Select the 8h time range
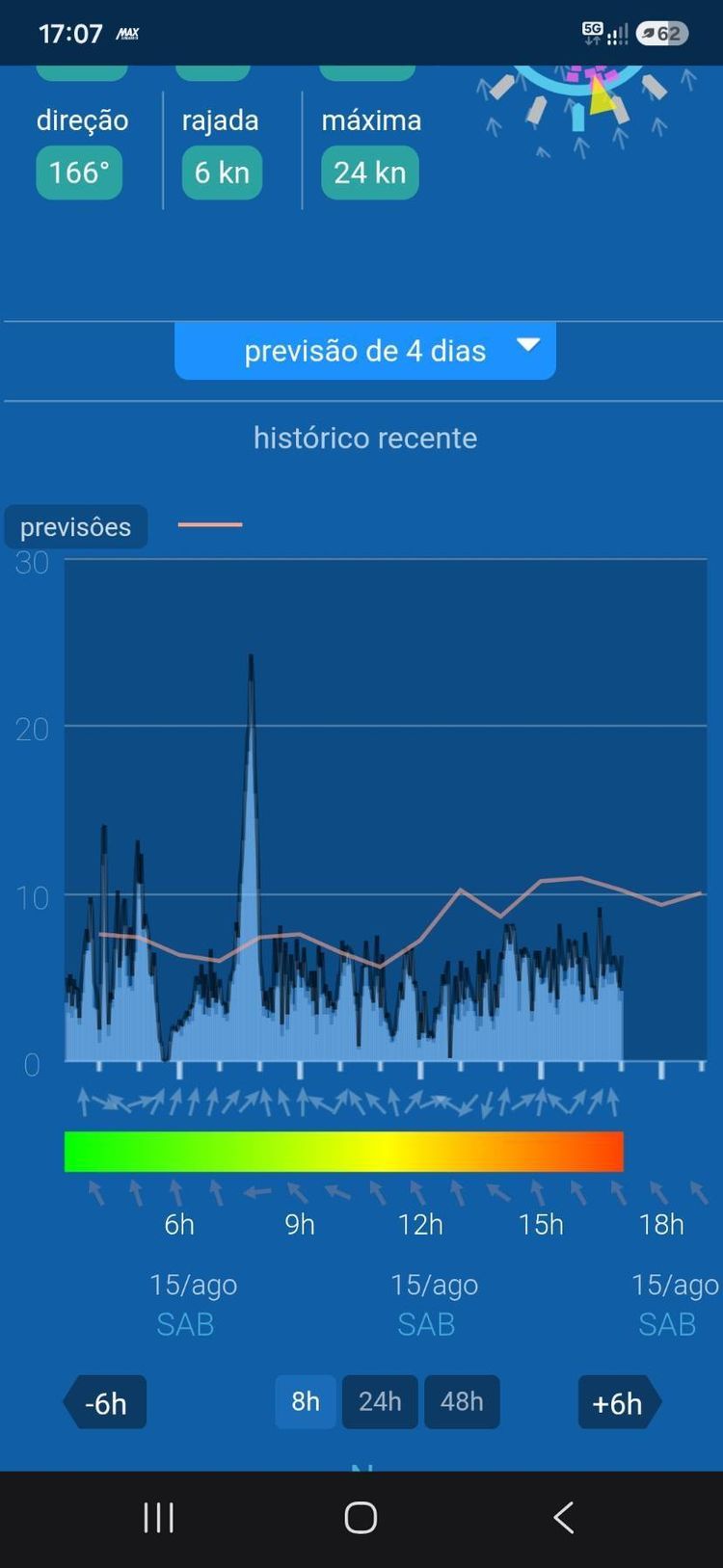Image resolution: width=723 pixels, height=1568 pixels. coord(306,1401)
